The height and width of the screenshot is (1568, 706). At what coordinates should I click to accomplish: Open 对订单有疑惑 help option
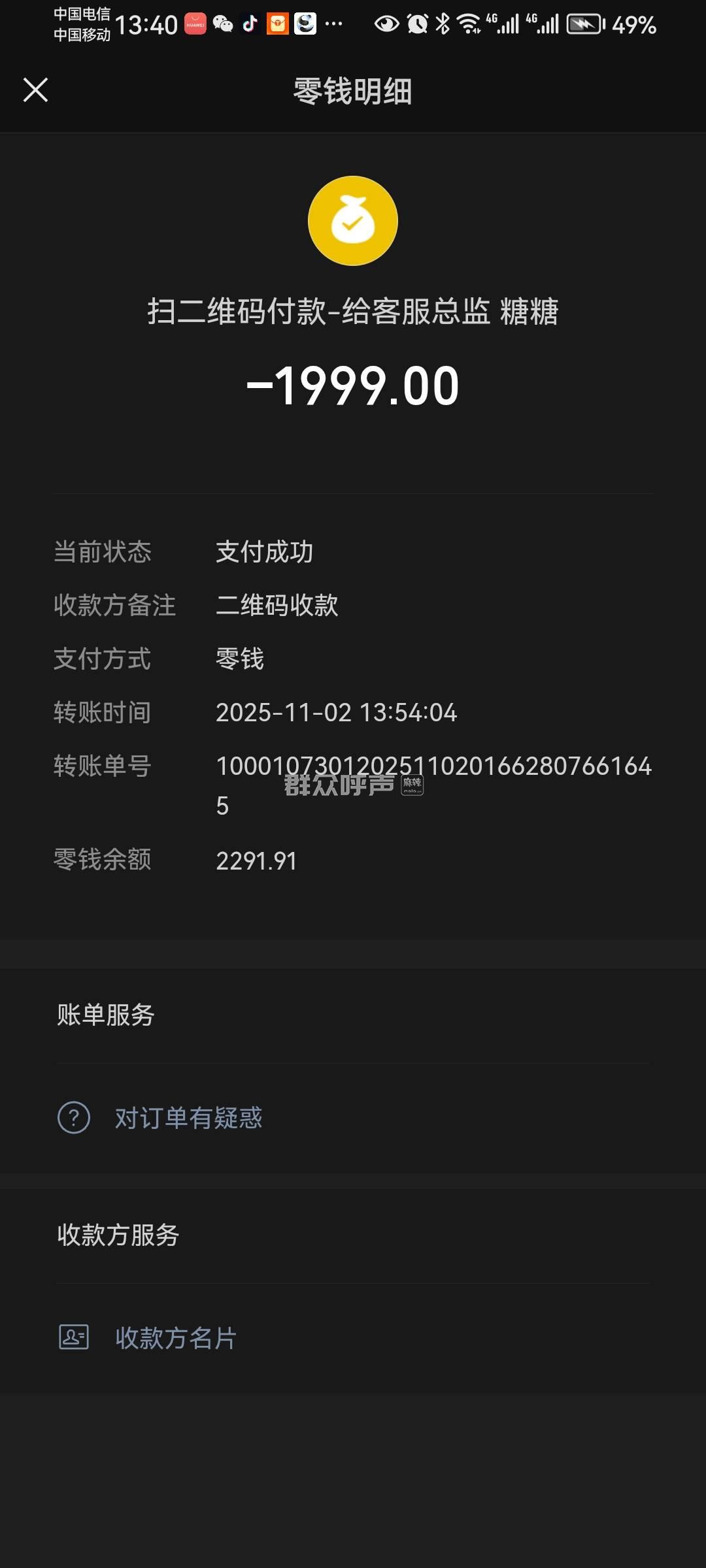[x=188, y=1118]
